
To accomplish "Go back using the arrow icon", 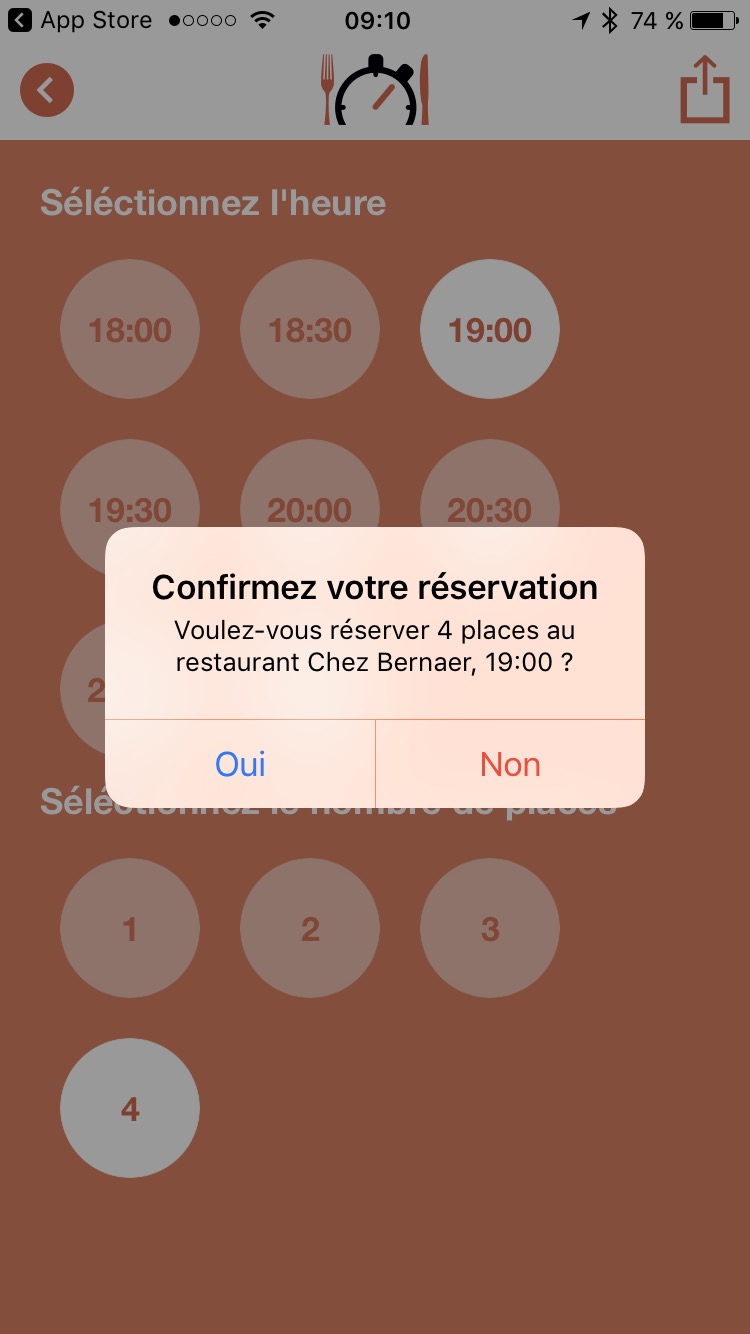I will (x=47, y=90).
